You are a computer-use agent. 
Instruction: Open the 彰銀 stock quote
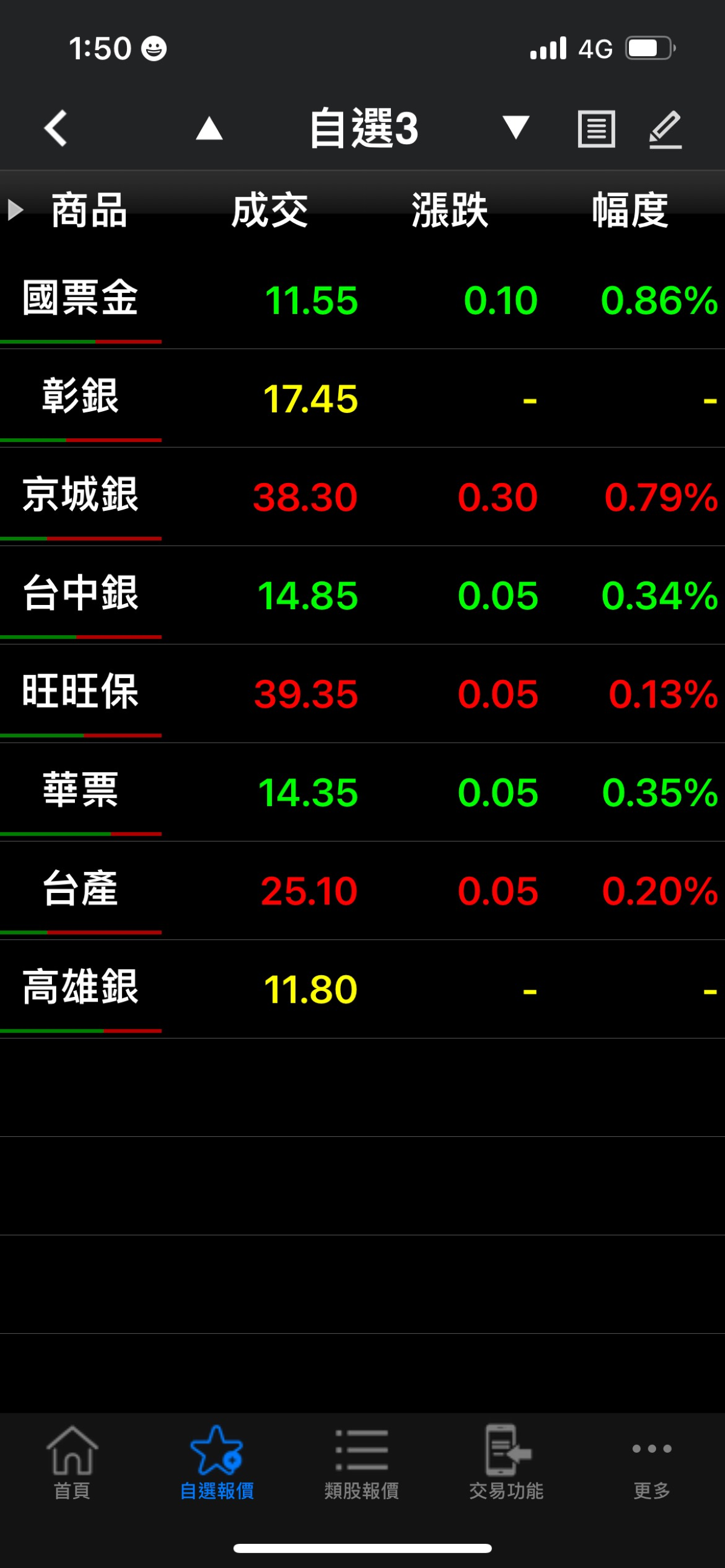coord(362,398)
